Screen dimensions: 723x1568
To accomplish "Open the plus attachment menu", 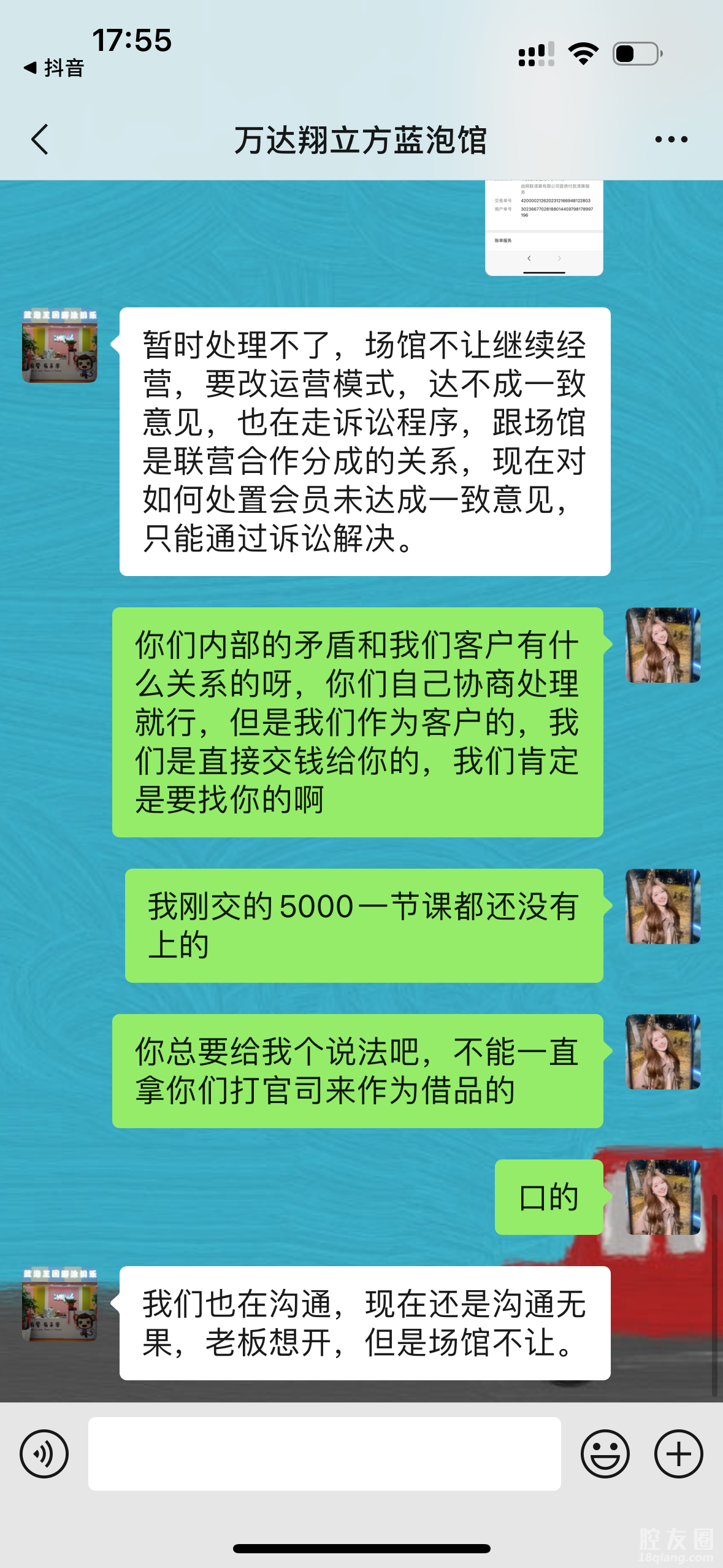I will tap(678, 1453).
